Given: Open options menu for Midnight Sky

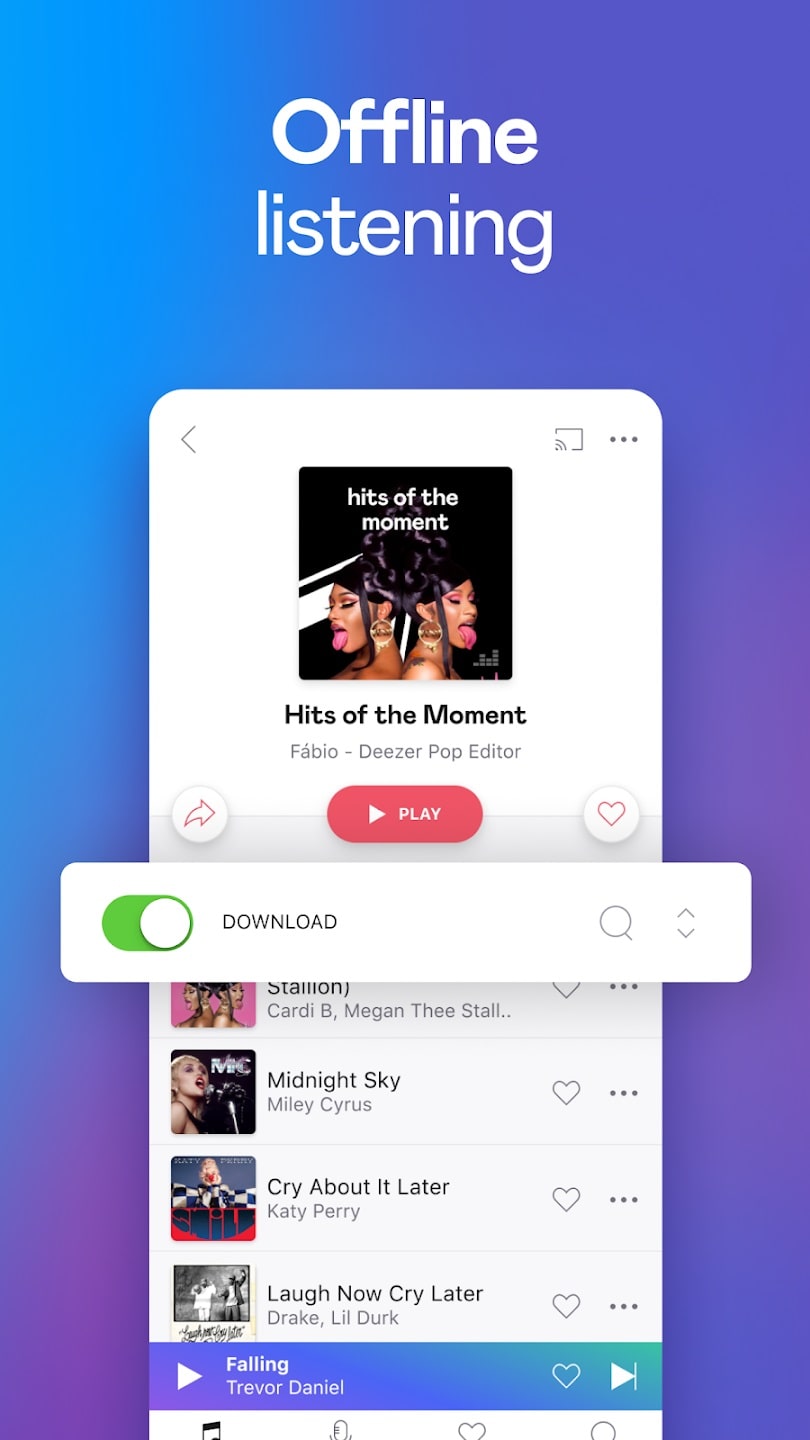Looking at the screenshot, I should click(x=624, y=1093).
